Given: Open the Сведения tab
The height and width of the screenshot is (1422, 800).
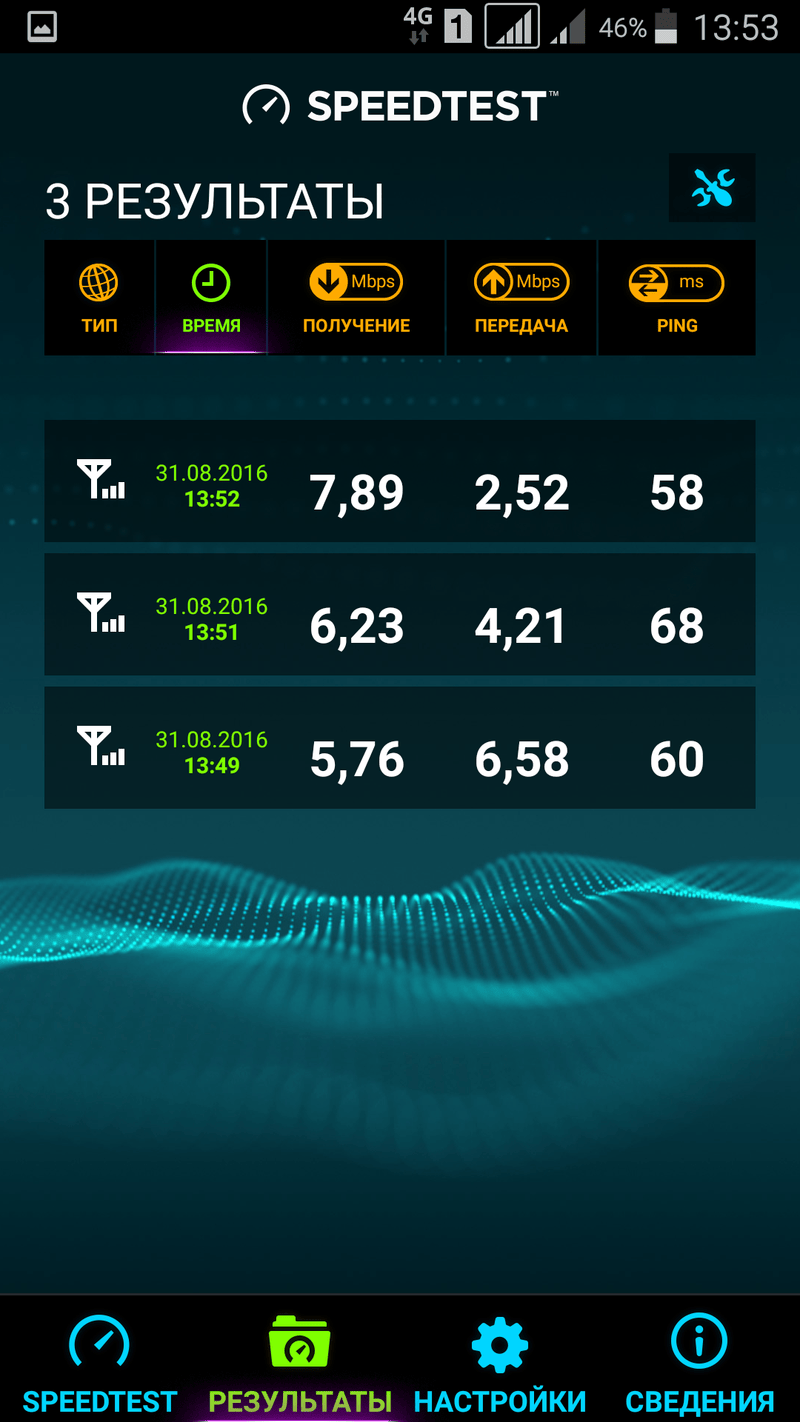Looking at the screenshot, I should pyautogui.click(x=700, y=1362).
